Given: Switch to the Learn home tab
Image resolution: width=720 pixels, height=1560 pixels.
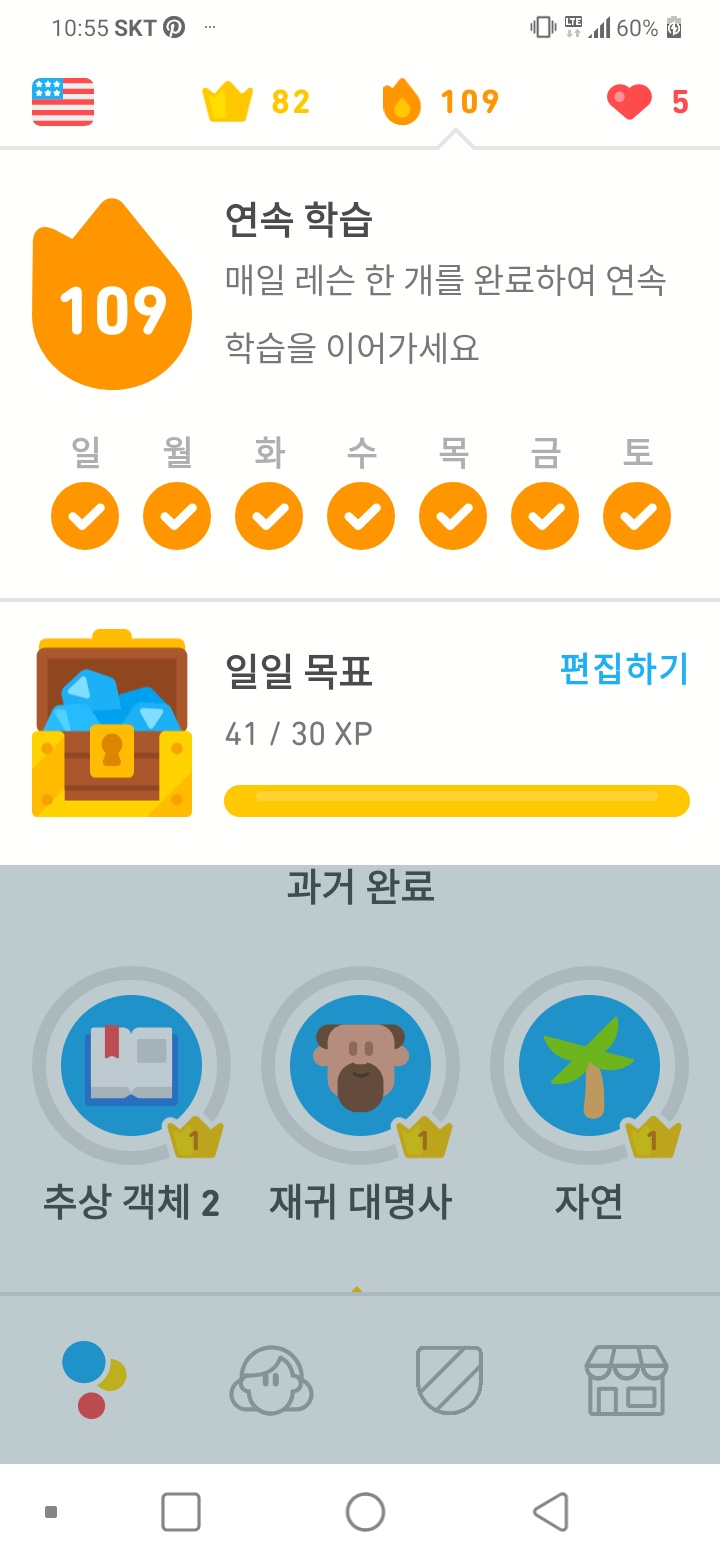Looking at the screenshot, I should coord(93,1380).
